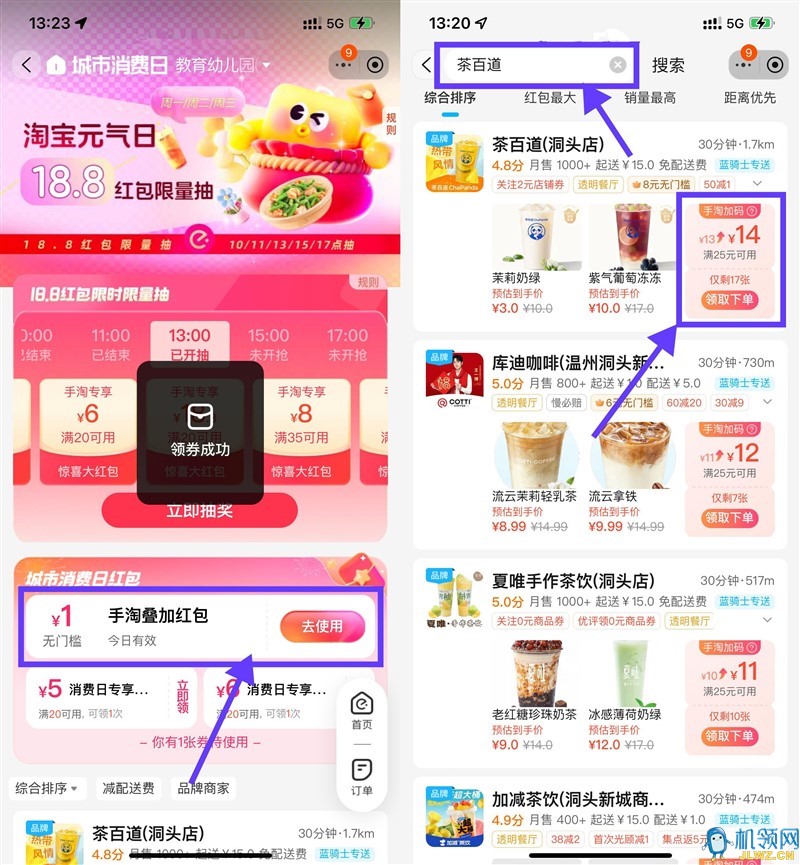Tap 领取下单 on the ¥12 库迪咖啡 coupon

(x=729, y=517)
